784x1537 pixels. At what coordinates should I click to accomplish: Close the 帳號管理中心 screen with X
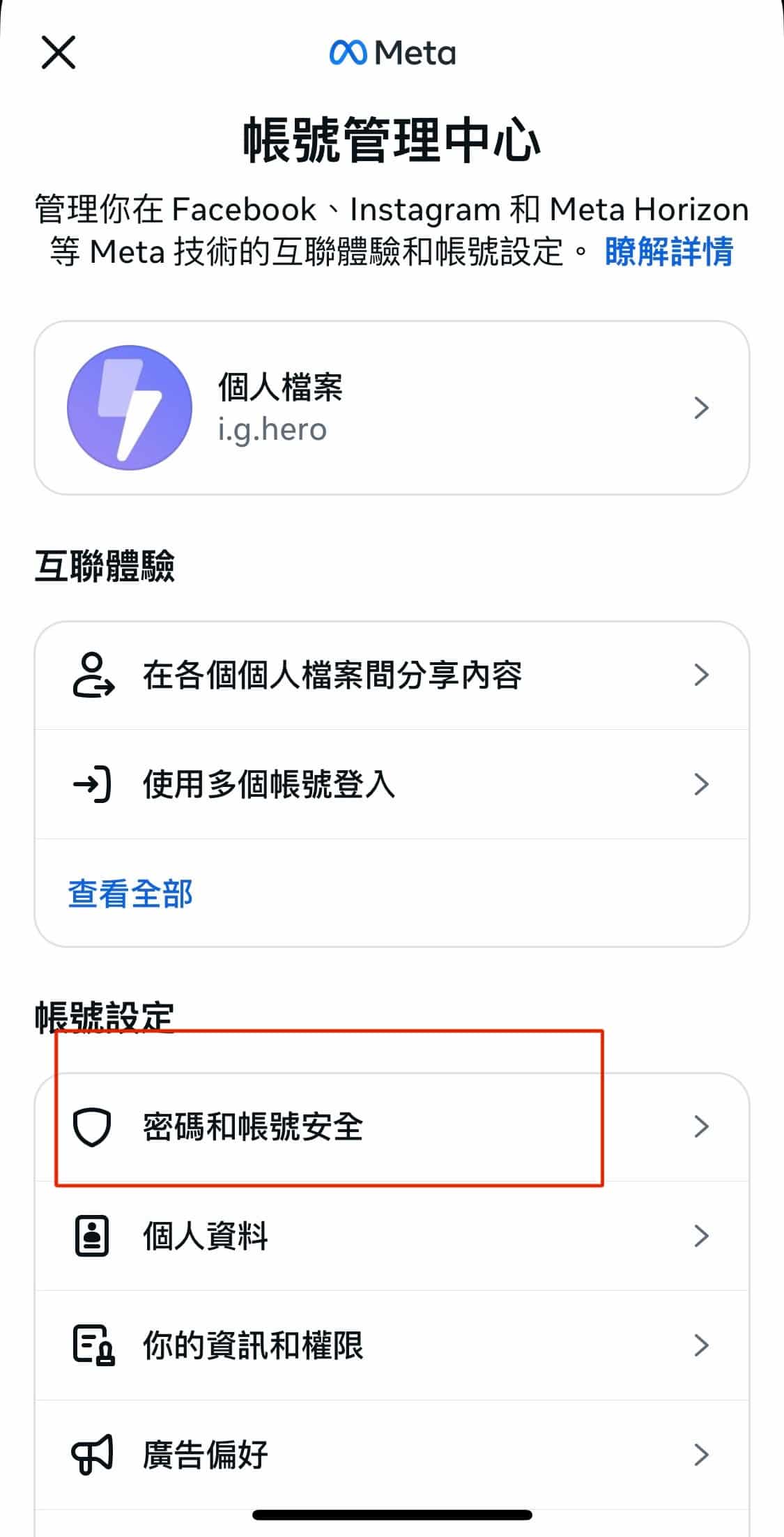59,53
